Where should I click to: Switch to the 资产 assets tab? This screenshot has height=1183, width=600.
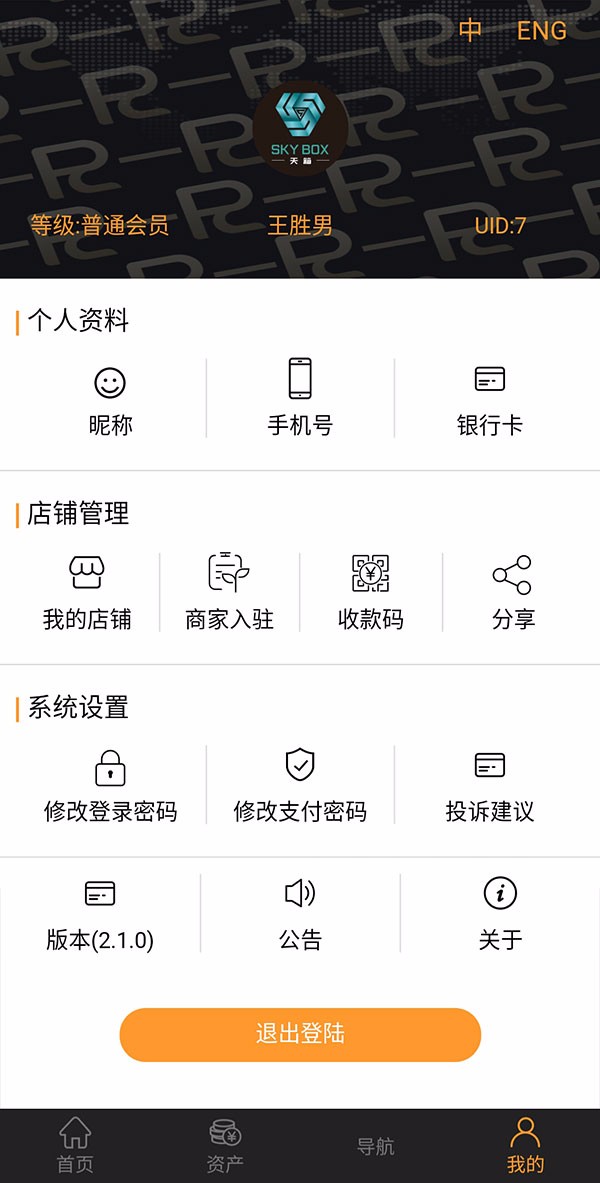tap(225, 1146)
